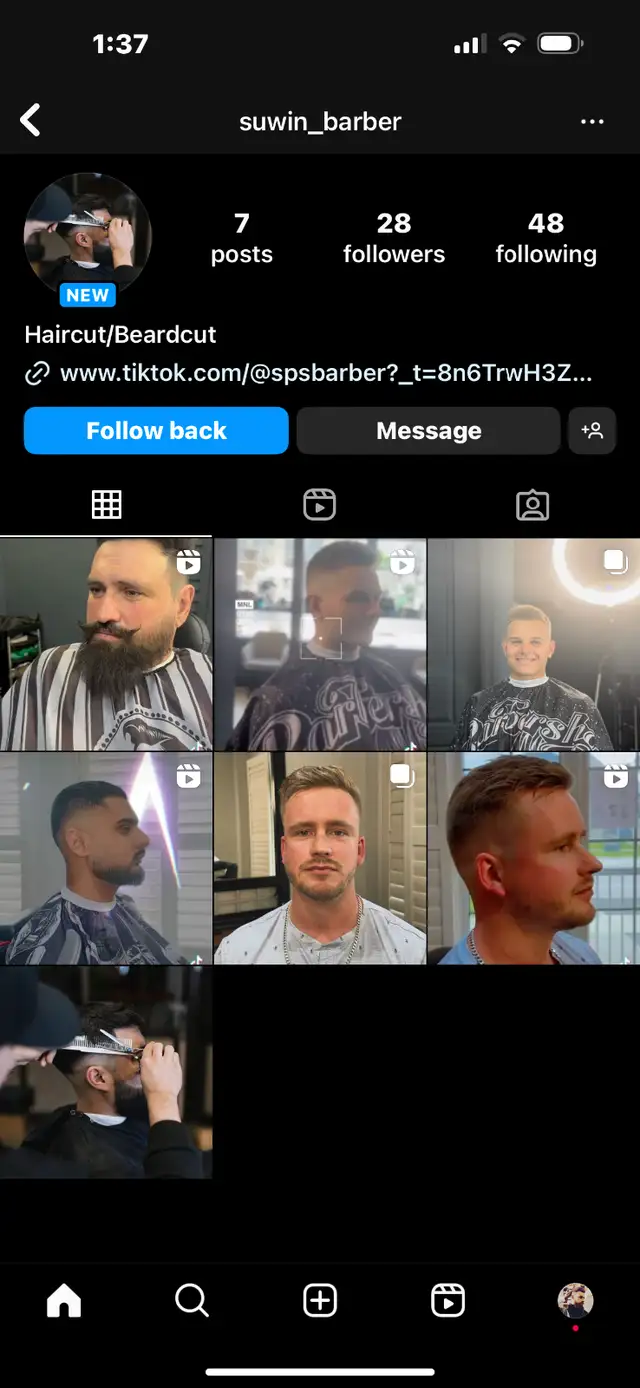This screenshot has width=640, height=1388.
Task: Switch to the Reels tab on profile
Action: coord(319,505)
